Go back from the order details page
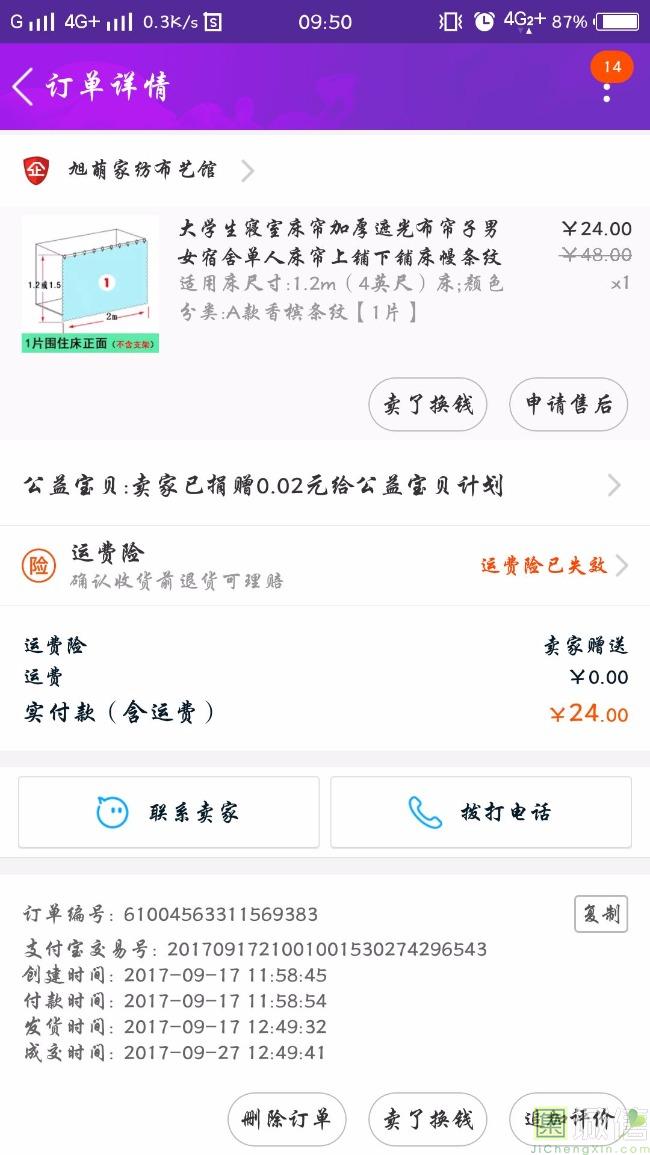Screen dimensions: 650x1155 (x=24, y=86)
